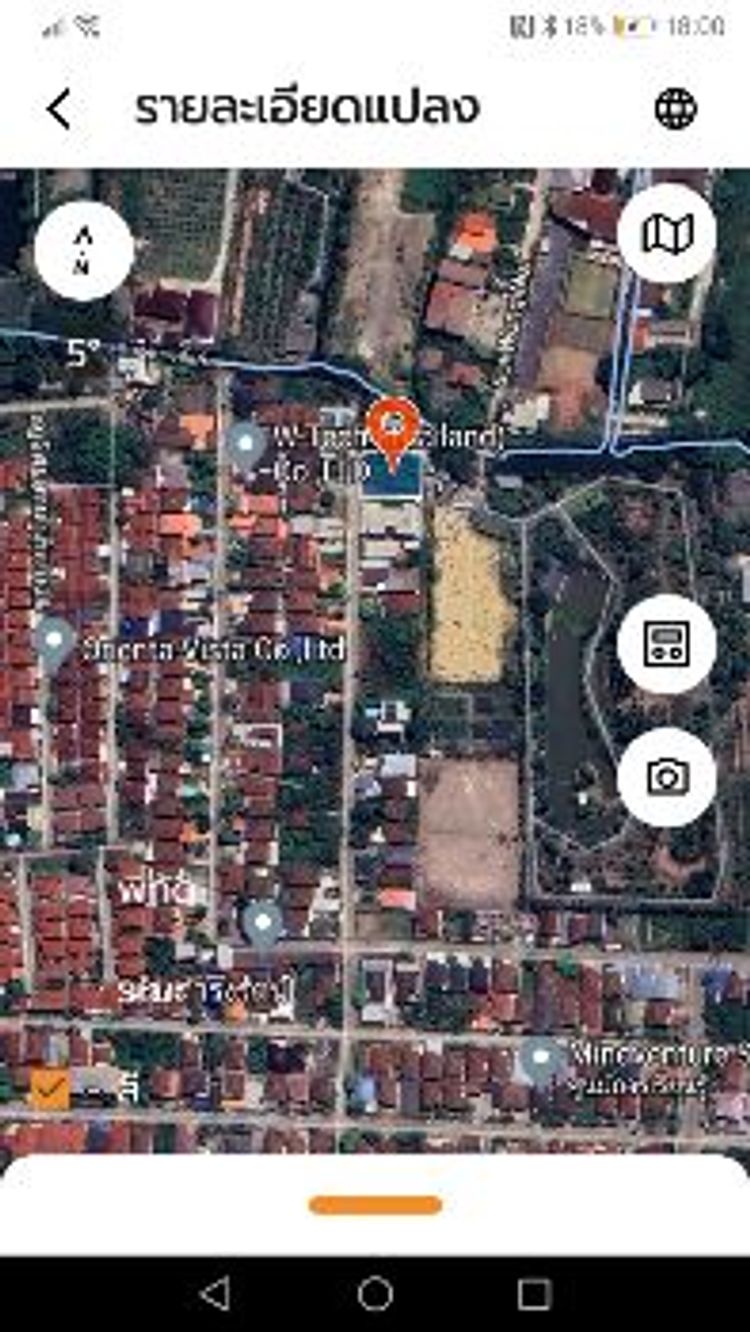Tap the compass north button

[x=84, y=251]
